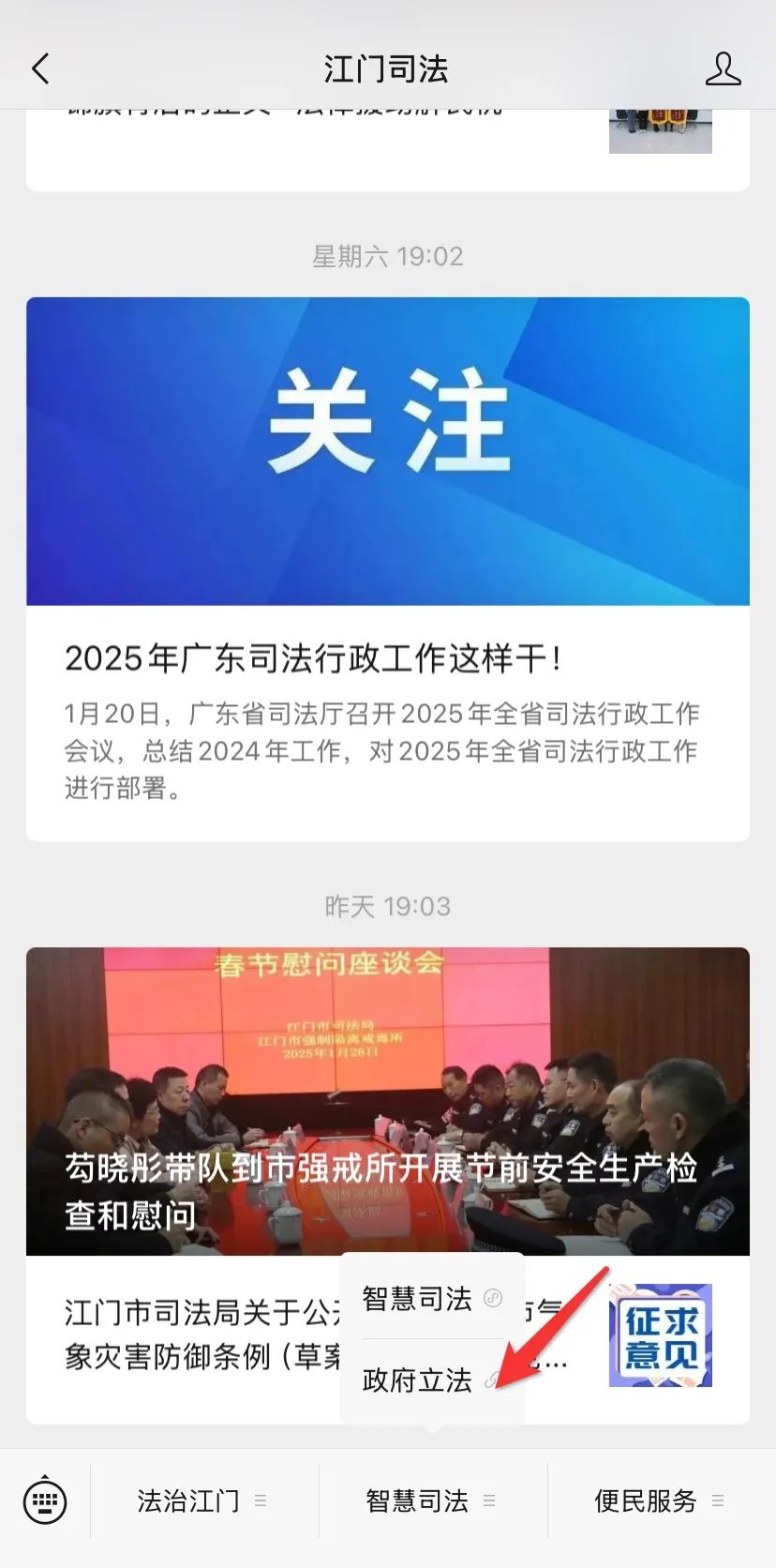Go back from 江门司法 account
Image resolution: width=776 pixels, height=1568 pixels.
(x=41, y=68)
